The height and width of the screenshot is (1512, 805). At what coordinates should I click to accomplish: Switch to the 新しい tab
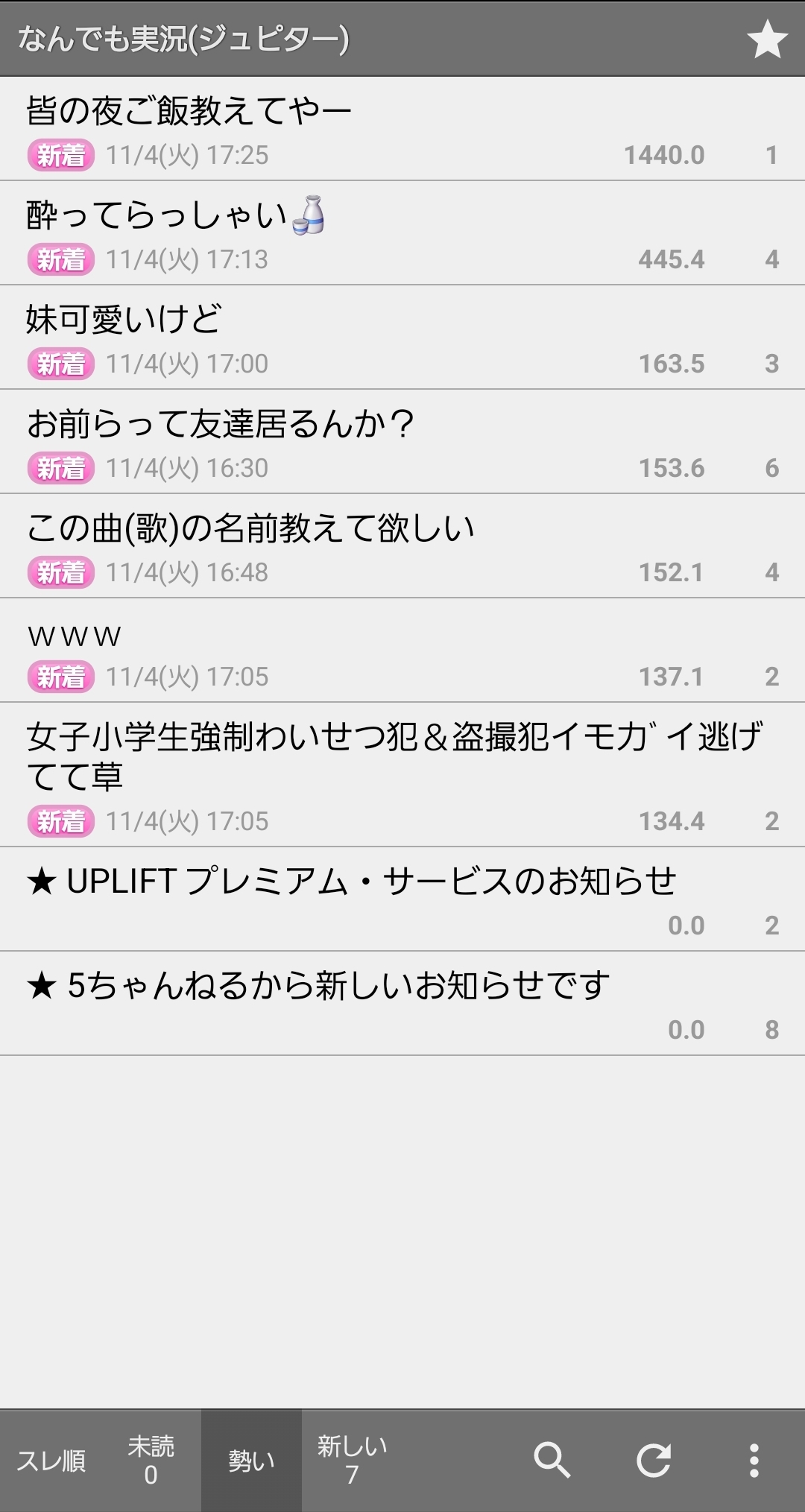pos(352,1461)
